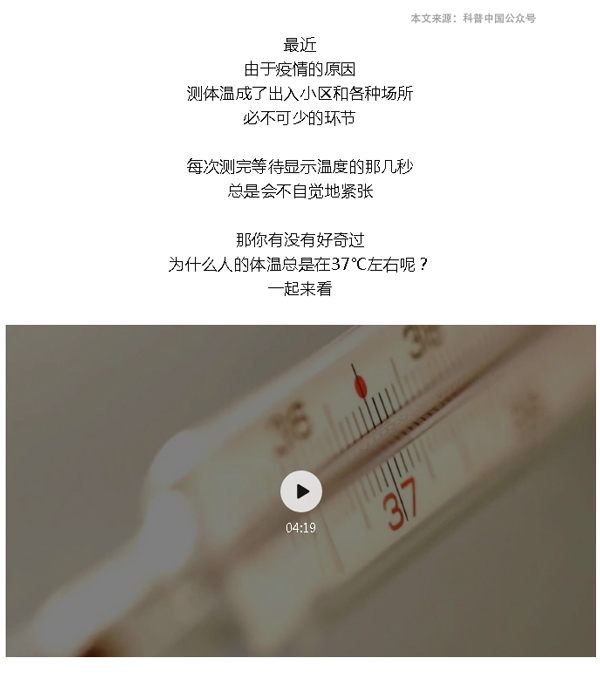Screen dimensions: 600x674
Task: Play the thermometer video
Action: click(301, 491)
